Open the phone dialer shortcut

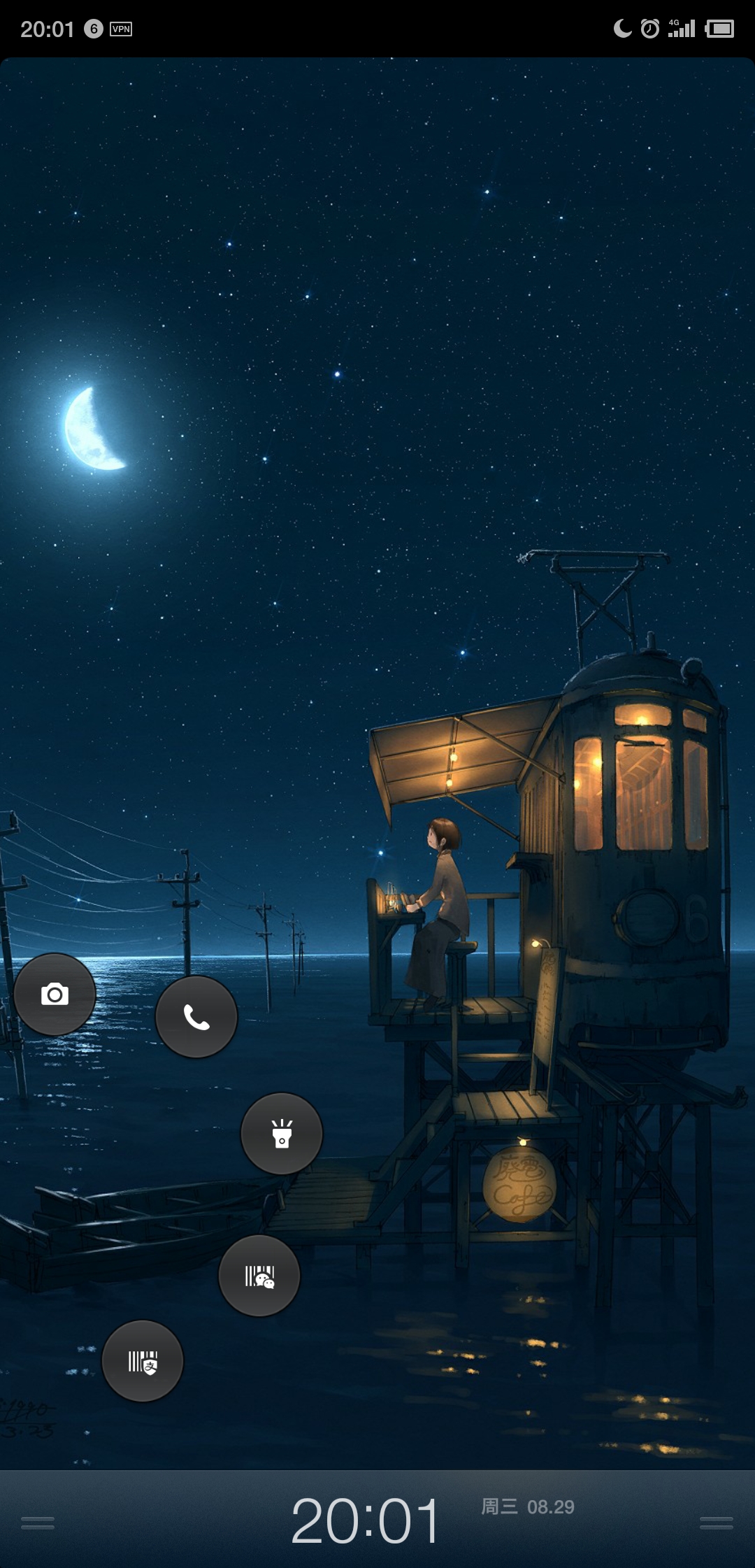pos(196,1017)
